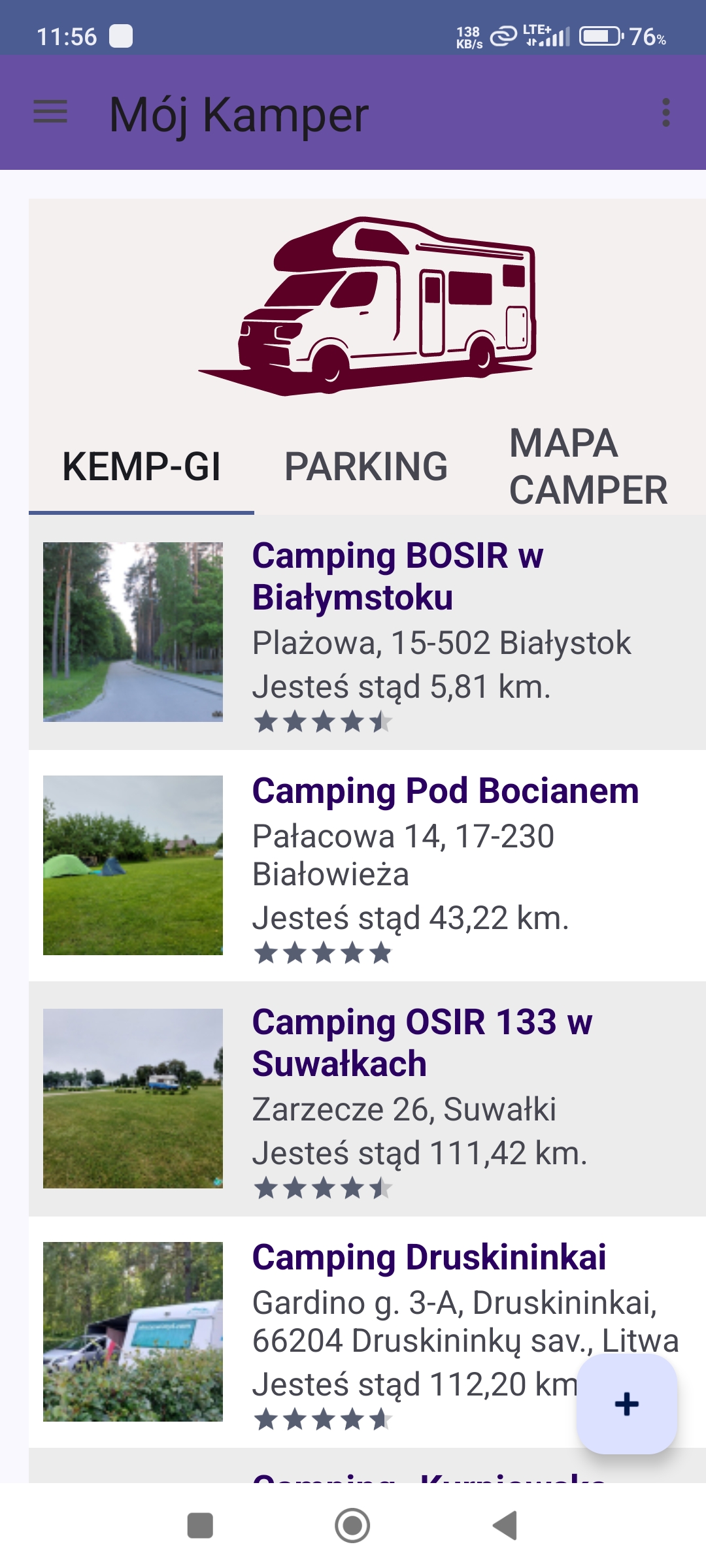Image resolution: width=706 pixels, height=1568 pixels.
Task: Switch to the MAPA CAMPER tab
Action: [x=588, y=466]
